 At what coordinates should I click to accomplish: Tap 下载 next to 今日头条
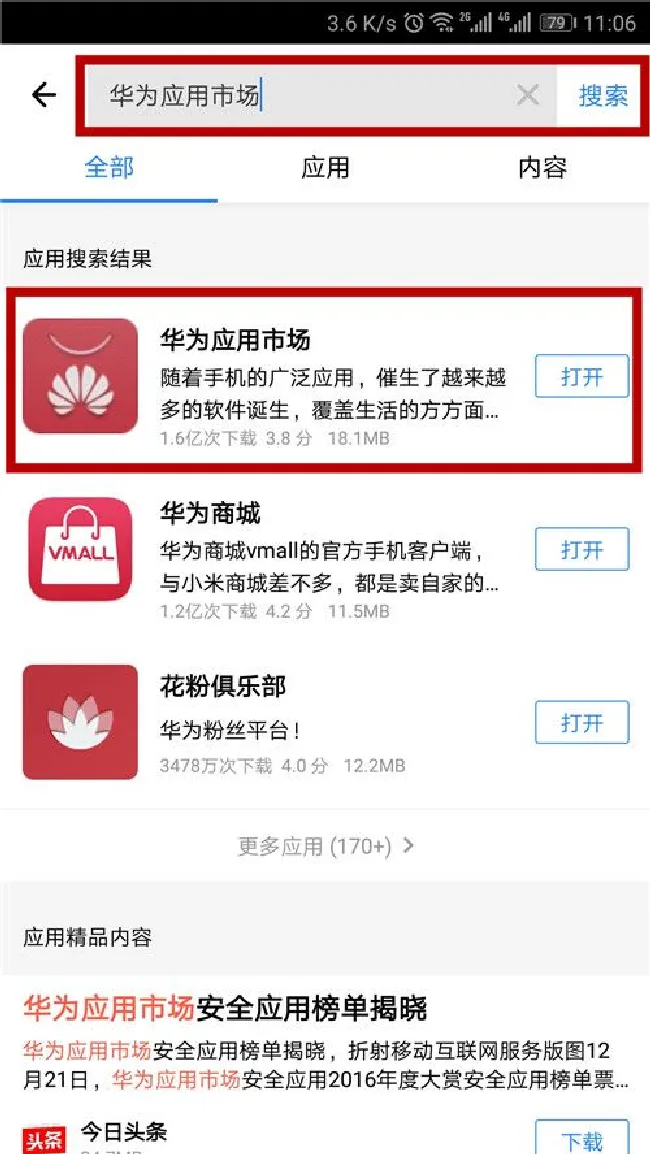pyautogui.click(x=582, y=1137)
